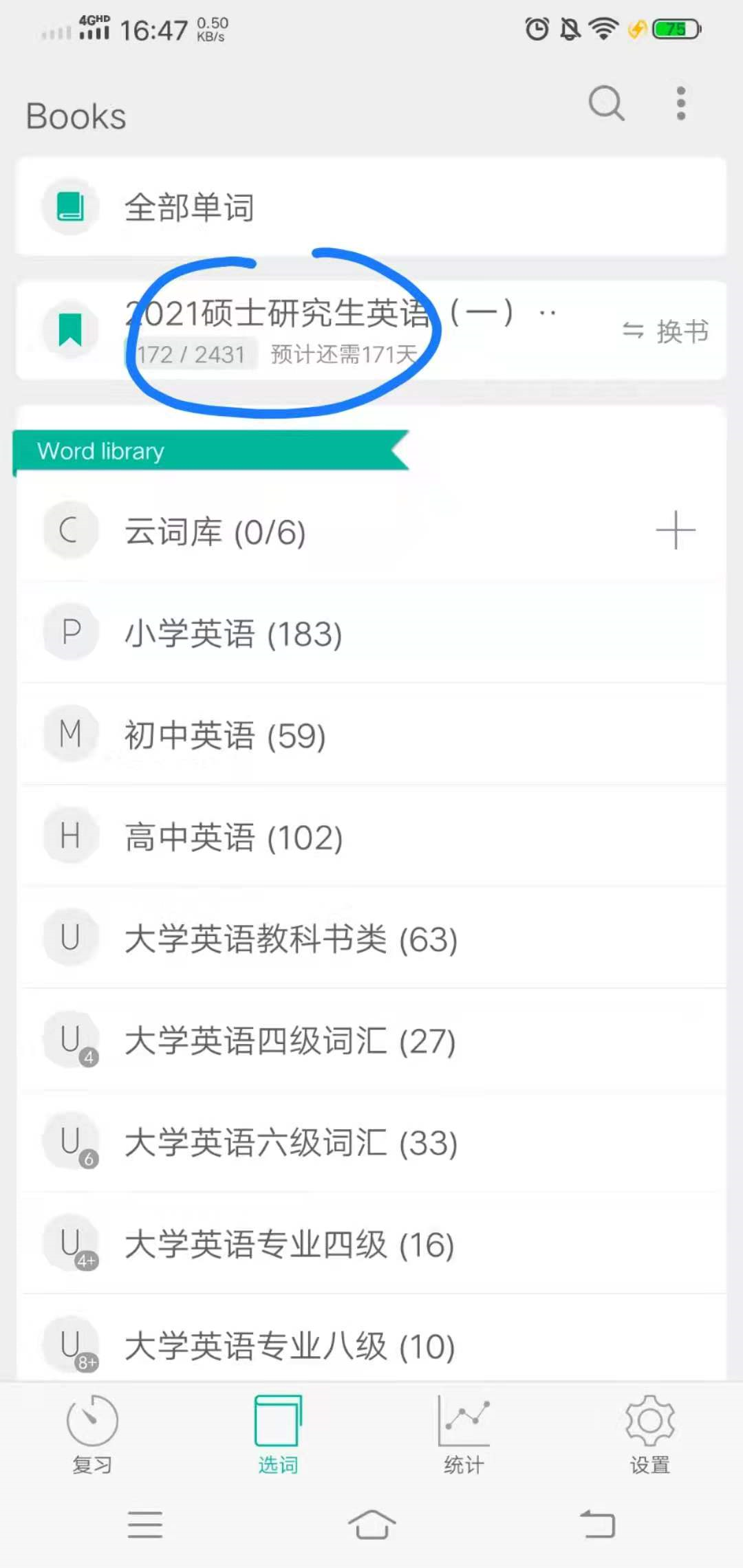The image size is (743, 1568).
Task: Select 大学英语四级词汇 (27)
Action: coord(289,1041)
